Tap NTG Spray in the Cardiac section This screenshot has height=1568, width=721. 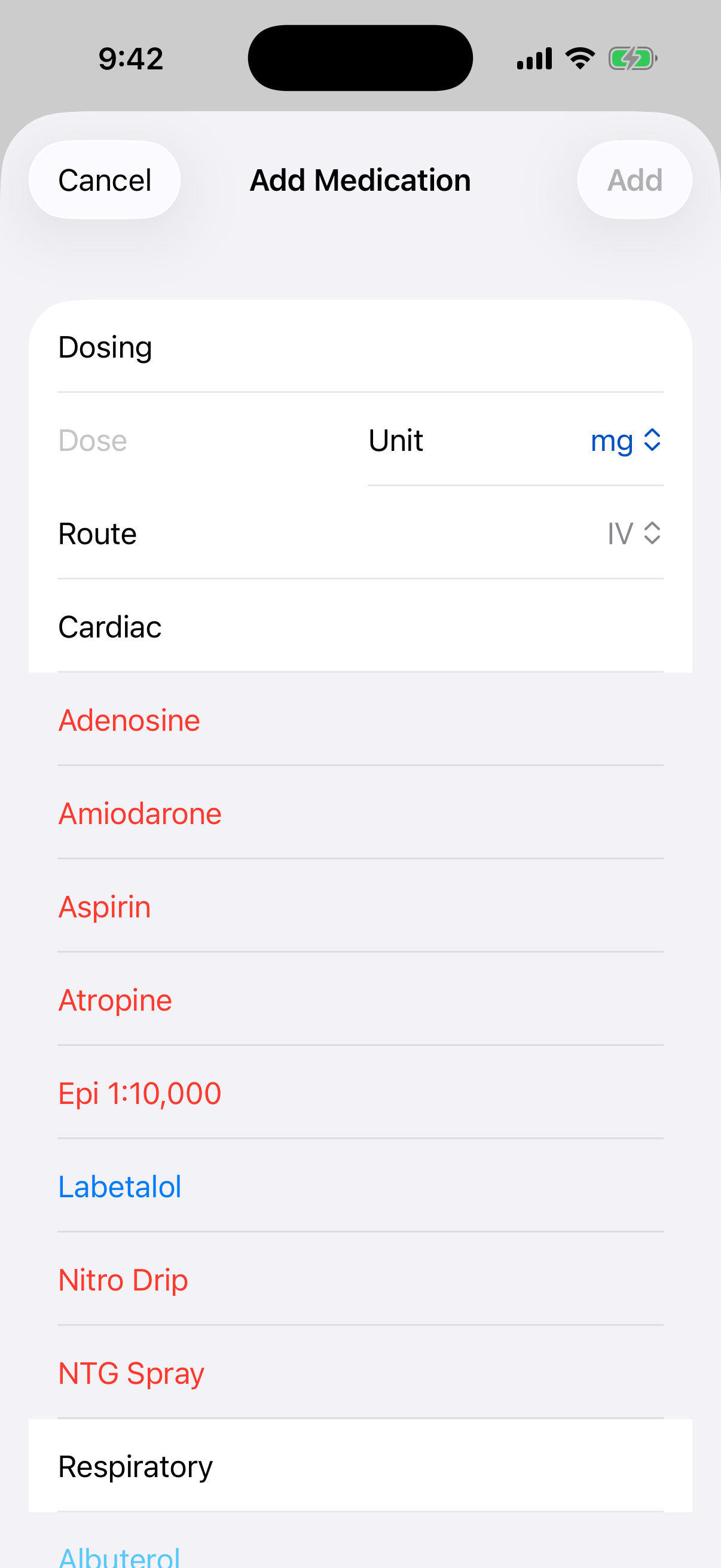coord(130,1372)
